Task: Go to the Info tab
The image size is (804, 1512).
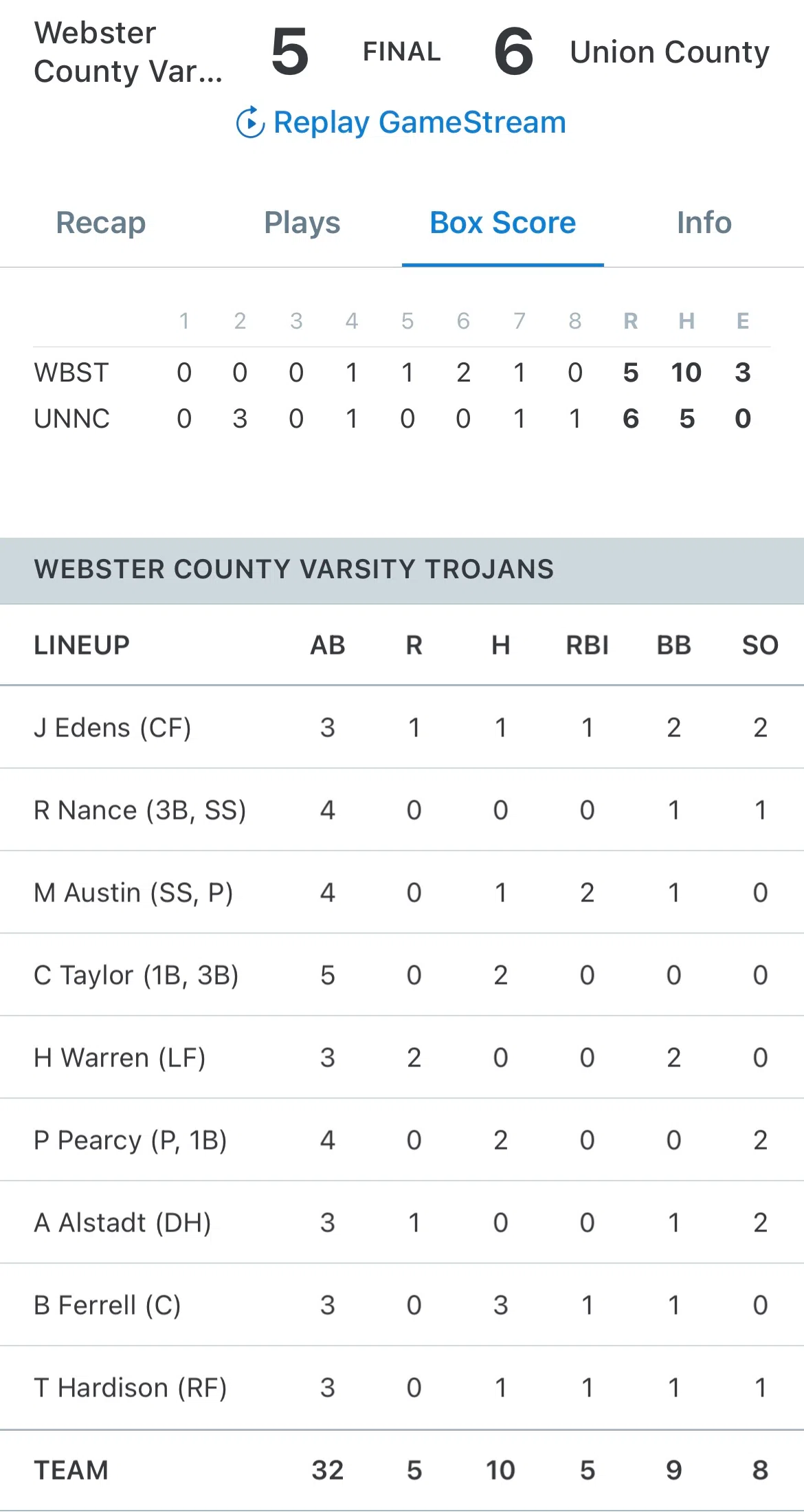Action: click(x=704, y=223)
